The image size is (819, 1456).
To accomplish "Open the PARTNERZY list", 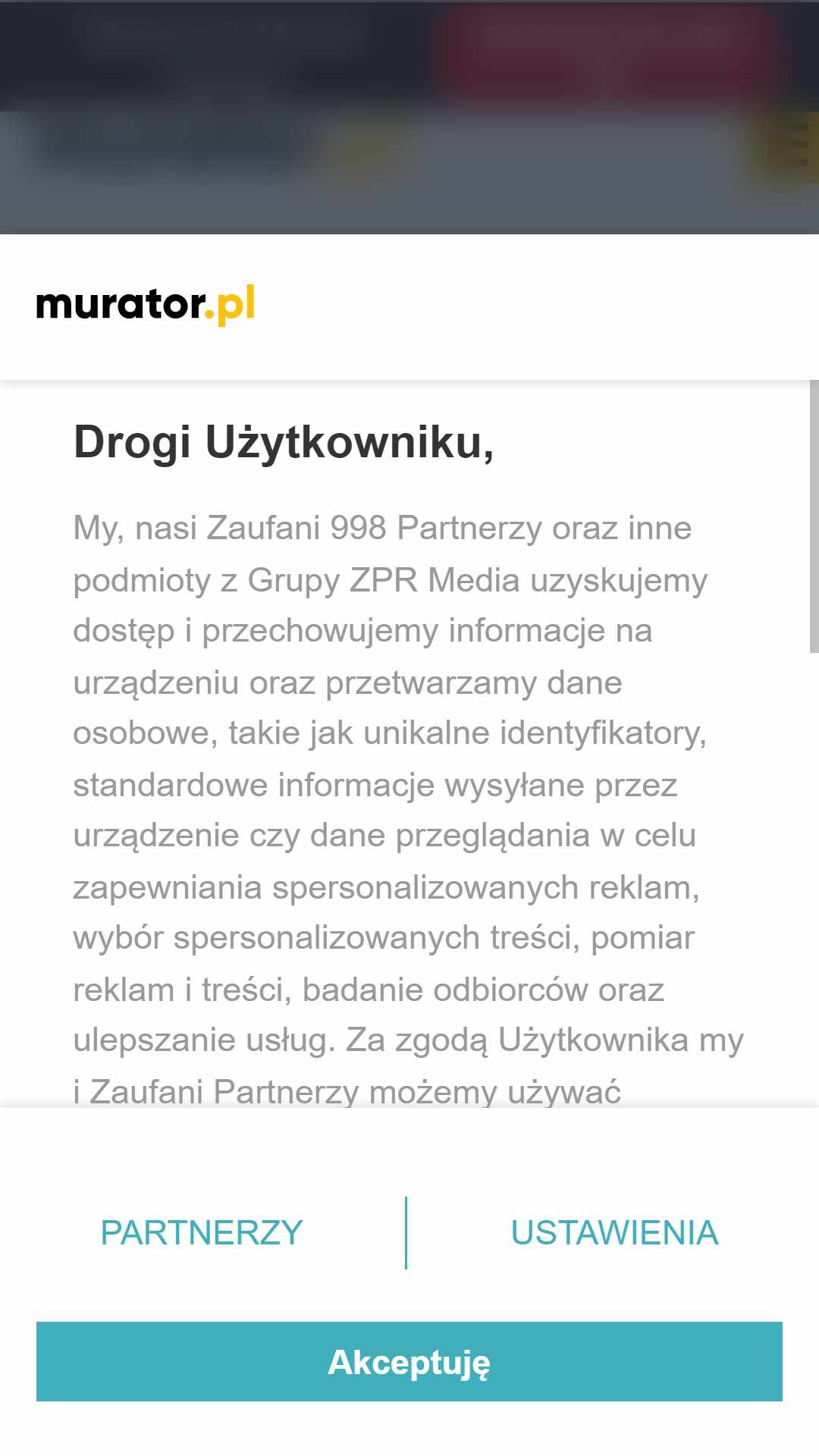I will (202, 1233).
